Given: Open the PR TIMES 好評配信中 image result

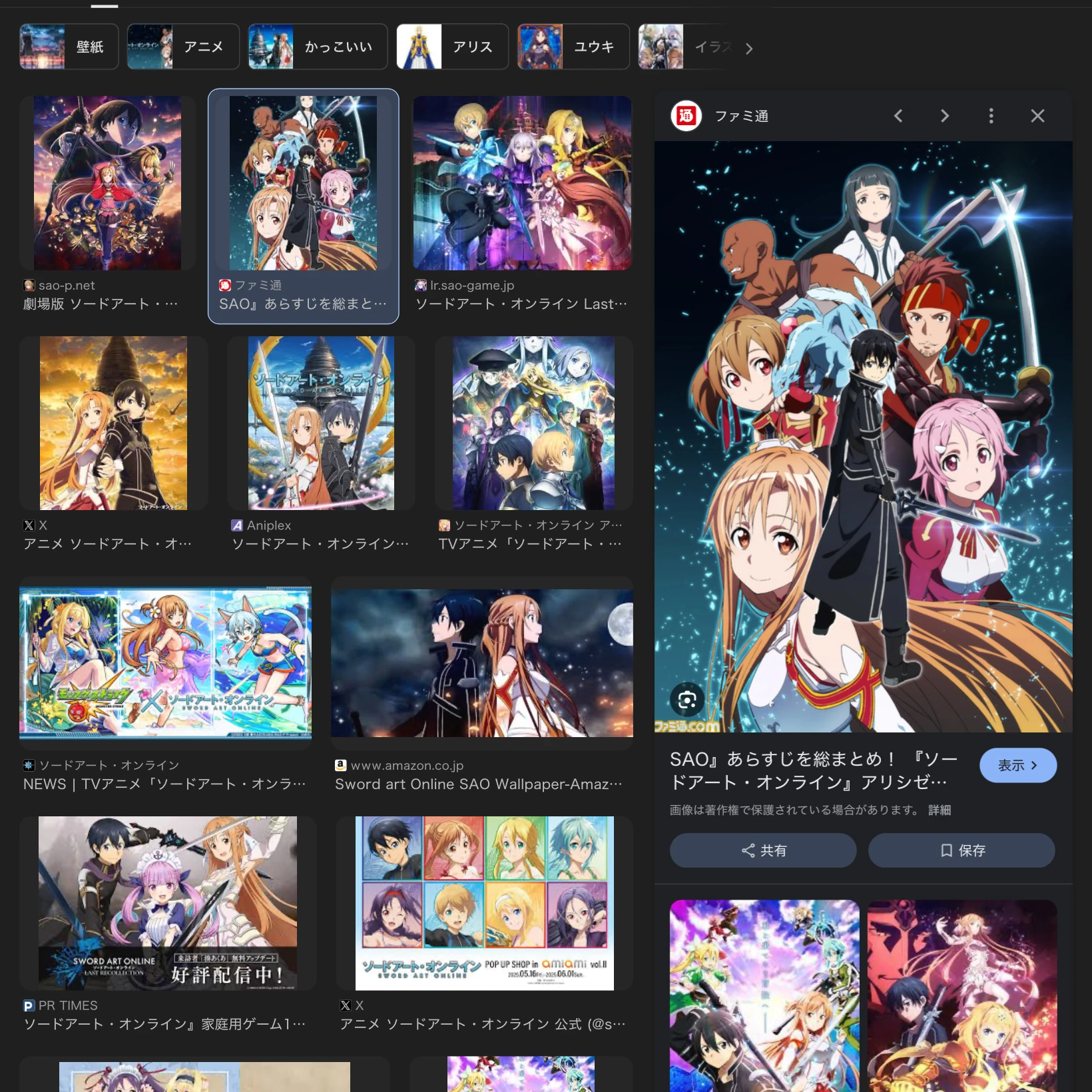Looking at the screenshot, I should click(167, 902).
